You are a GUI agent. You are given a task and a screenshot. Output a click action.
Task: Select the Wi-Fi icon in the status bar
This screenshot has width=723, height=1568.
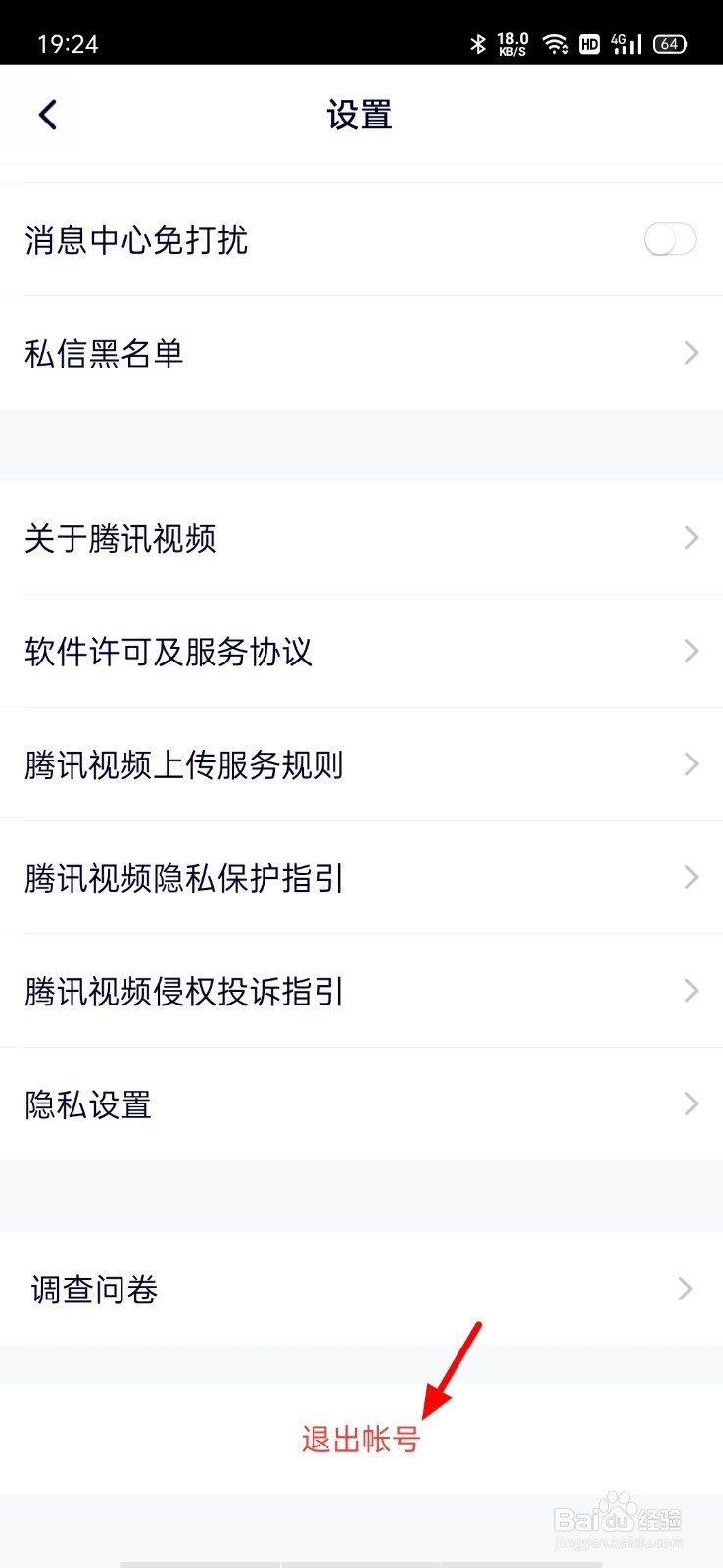click(x=555, y=43)
